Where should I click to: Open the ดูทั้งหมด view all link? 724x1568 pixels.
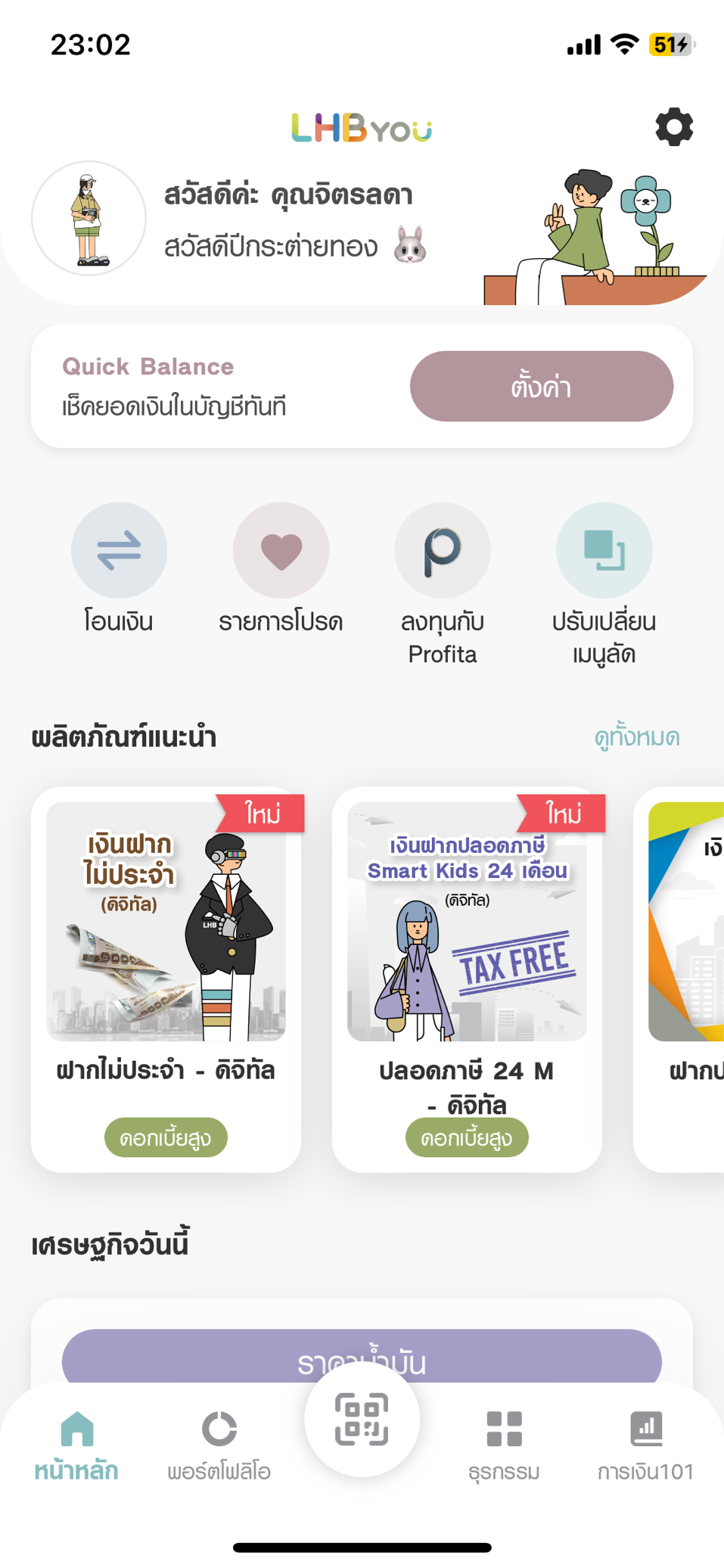(637, 736)
